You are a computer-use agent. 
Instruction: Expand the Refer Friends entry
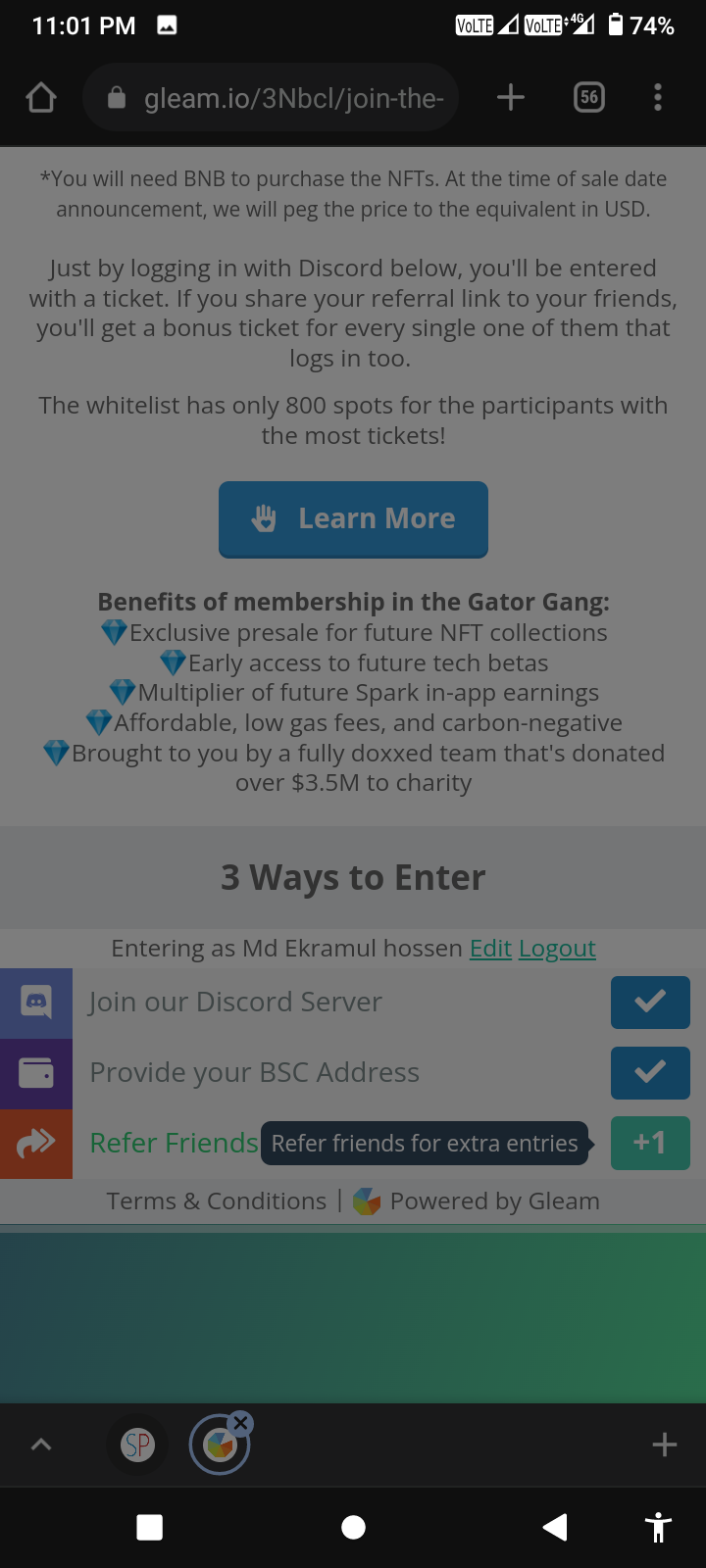tap(174, 1144)
